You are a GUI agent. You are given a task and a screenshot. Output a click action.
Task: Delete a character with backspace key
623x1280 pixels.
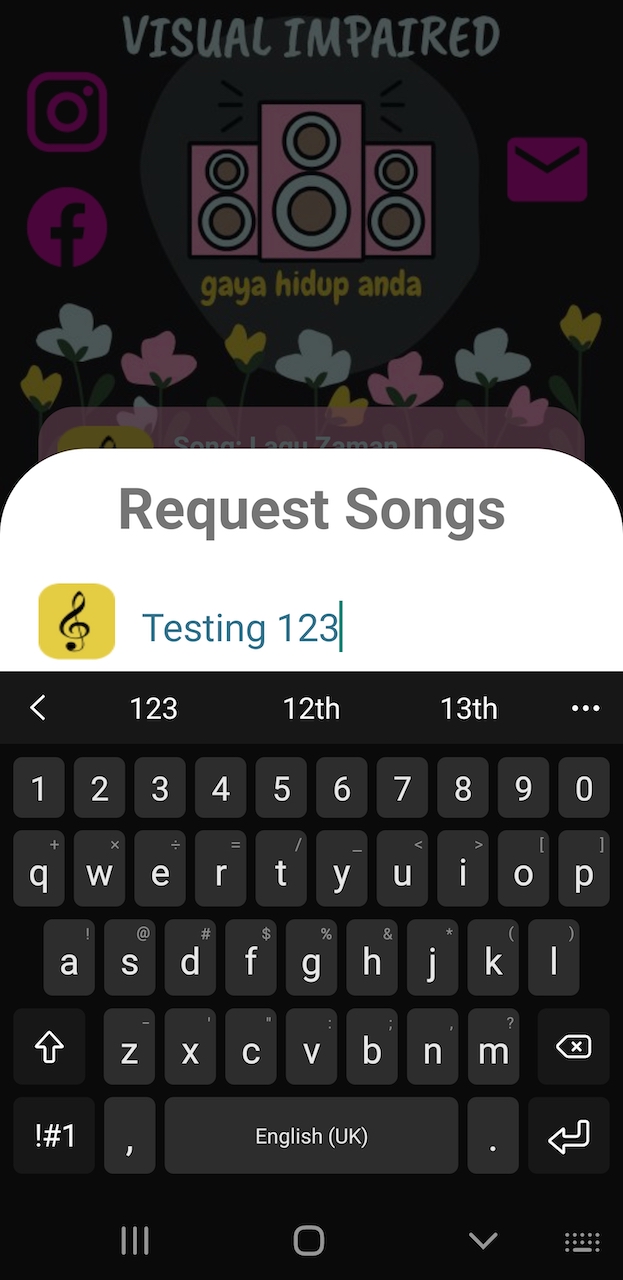pyautogui.click(x=573, y=1047)
